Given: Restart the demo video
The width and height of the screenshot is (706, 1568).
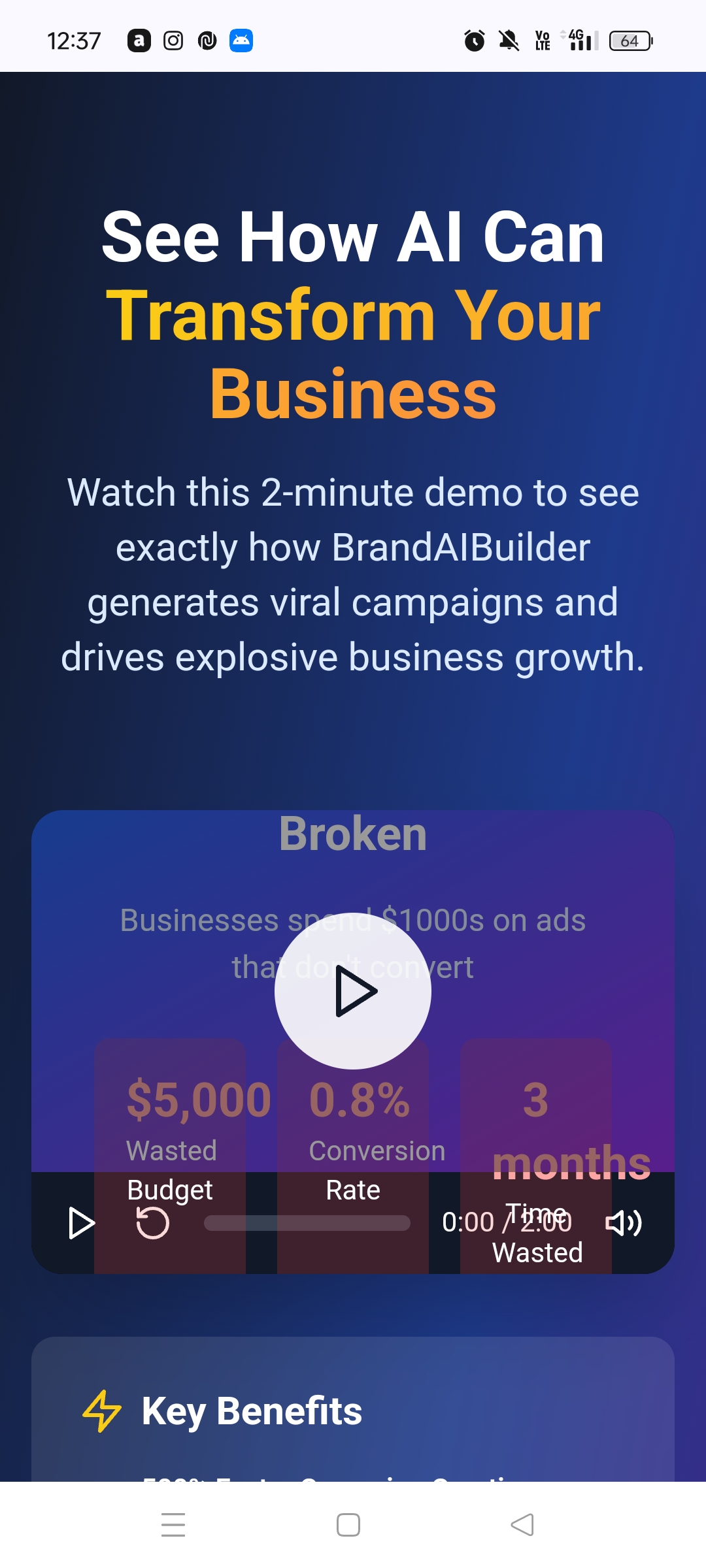Looking at the screenshot, I should tap(152, 1223).
